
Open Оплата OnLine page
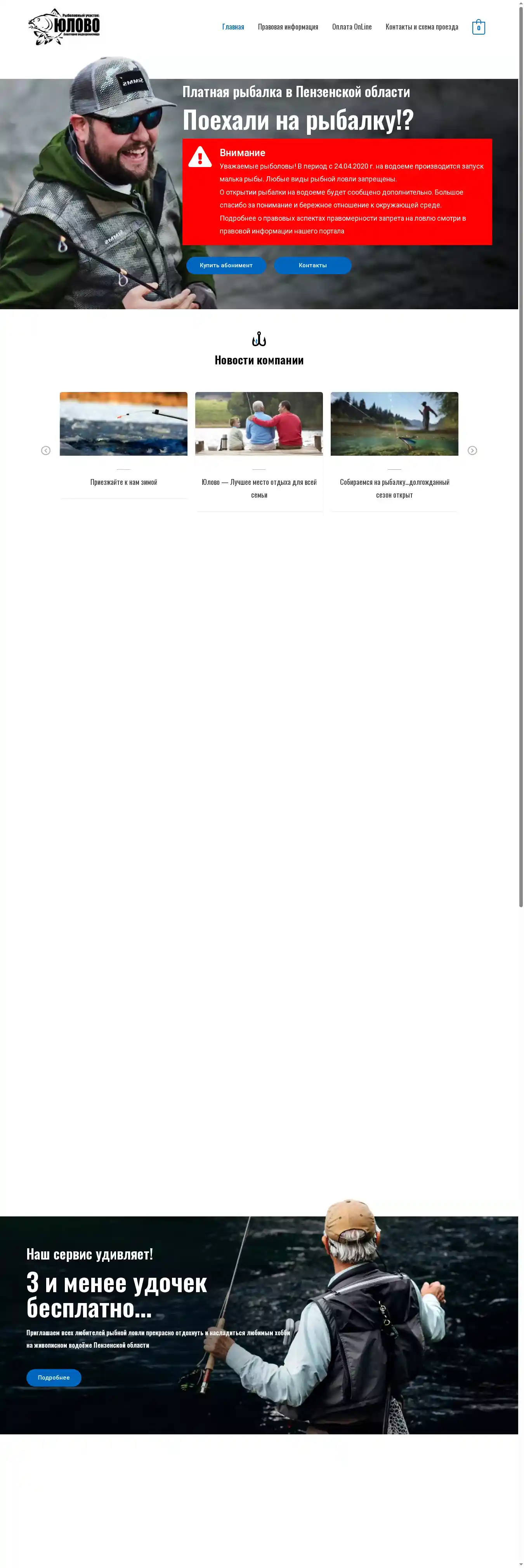pyautogui.click(x=351, y=27)
